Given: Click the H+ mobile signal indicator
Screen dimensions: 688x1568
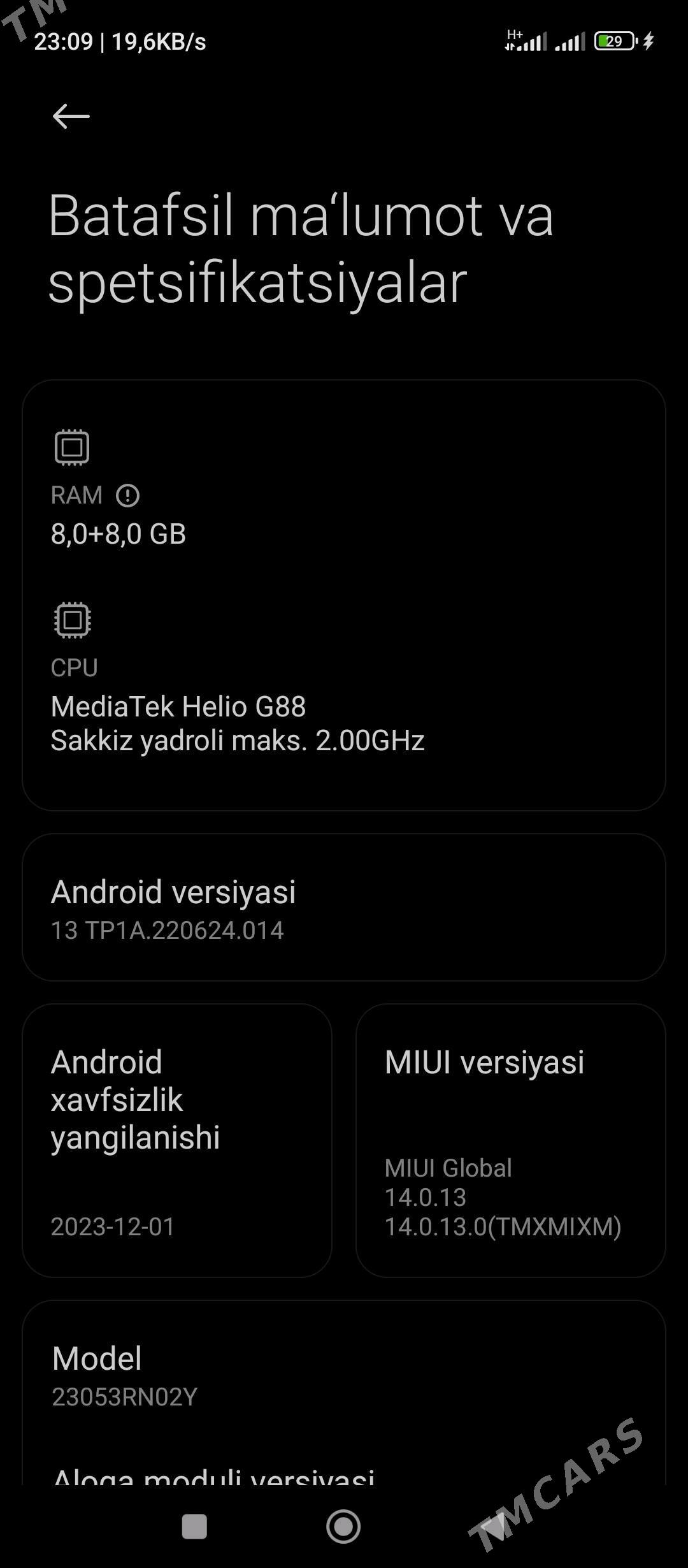Looking at the screenshot, I should click(x=521, y=40).
